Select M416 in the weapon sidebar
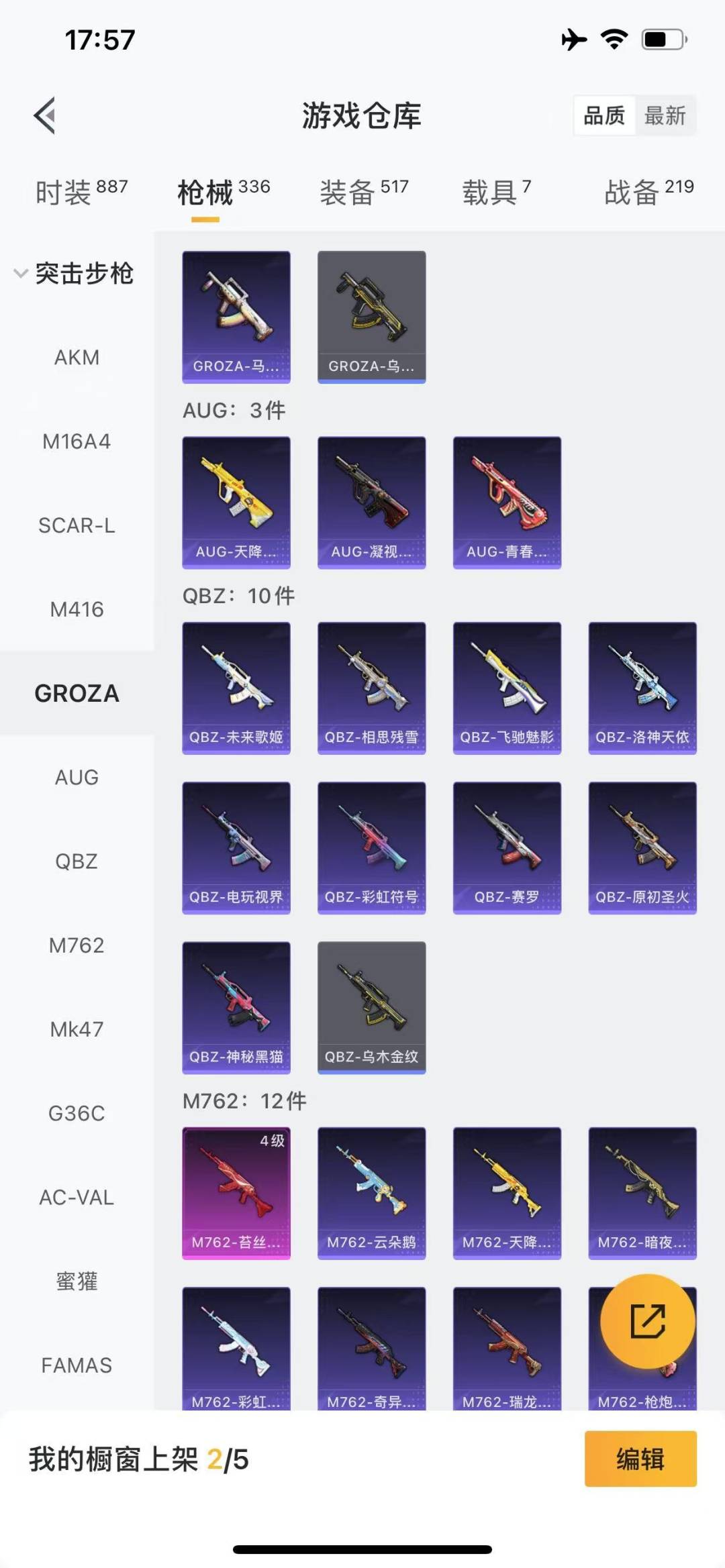725x1568 pixels. [77, 609]
